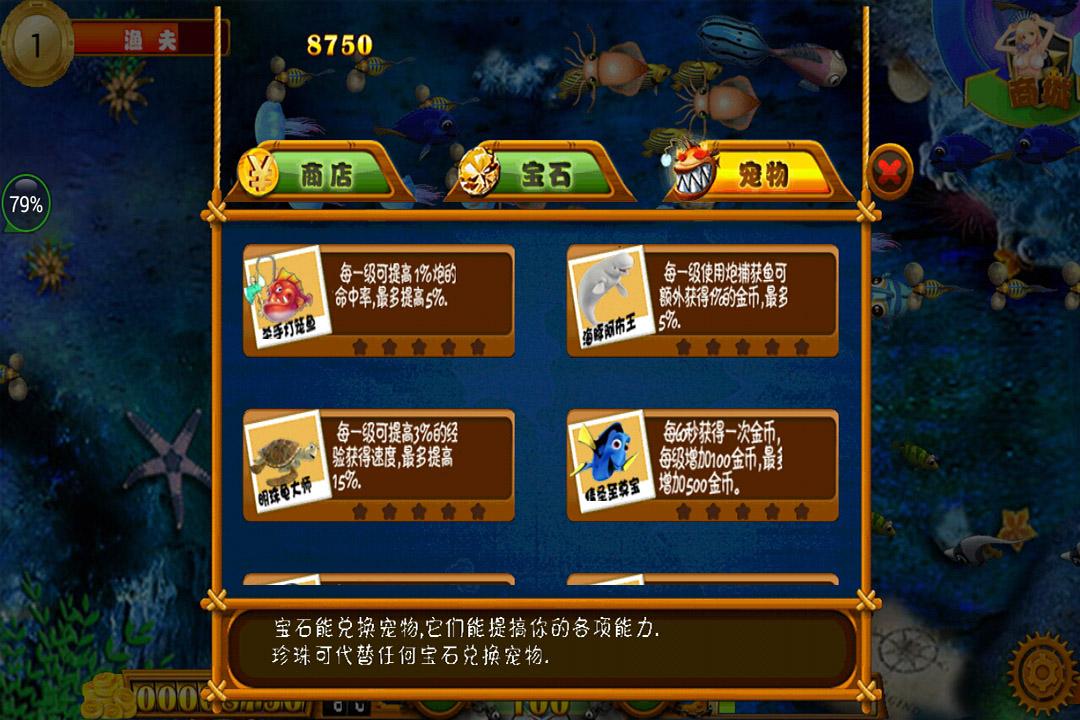Viewport: 1080px width, 720px height.
Task: Select the blue tang fish pet card
Action: (702, 464)
